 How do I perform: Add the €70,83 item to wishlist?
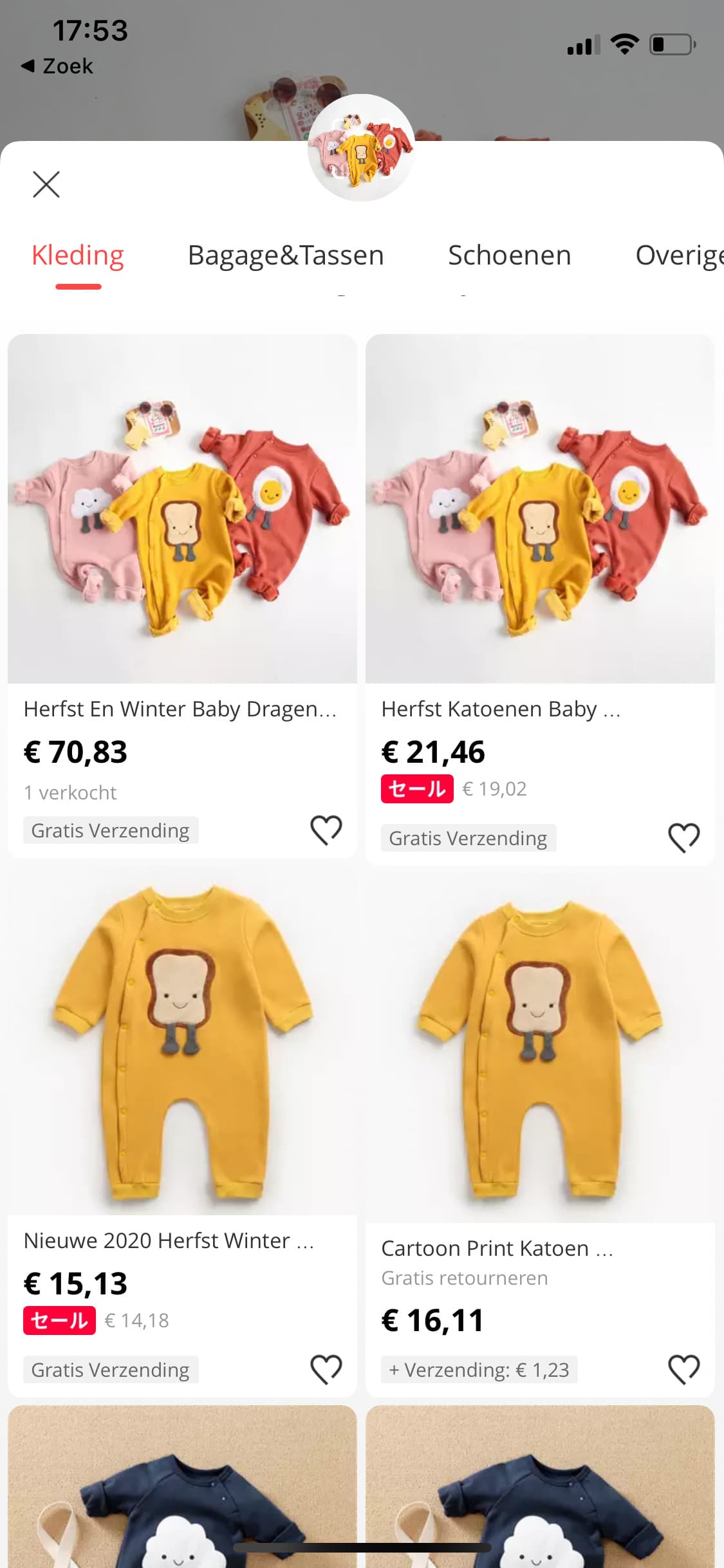(x=326, y=830)
